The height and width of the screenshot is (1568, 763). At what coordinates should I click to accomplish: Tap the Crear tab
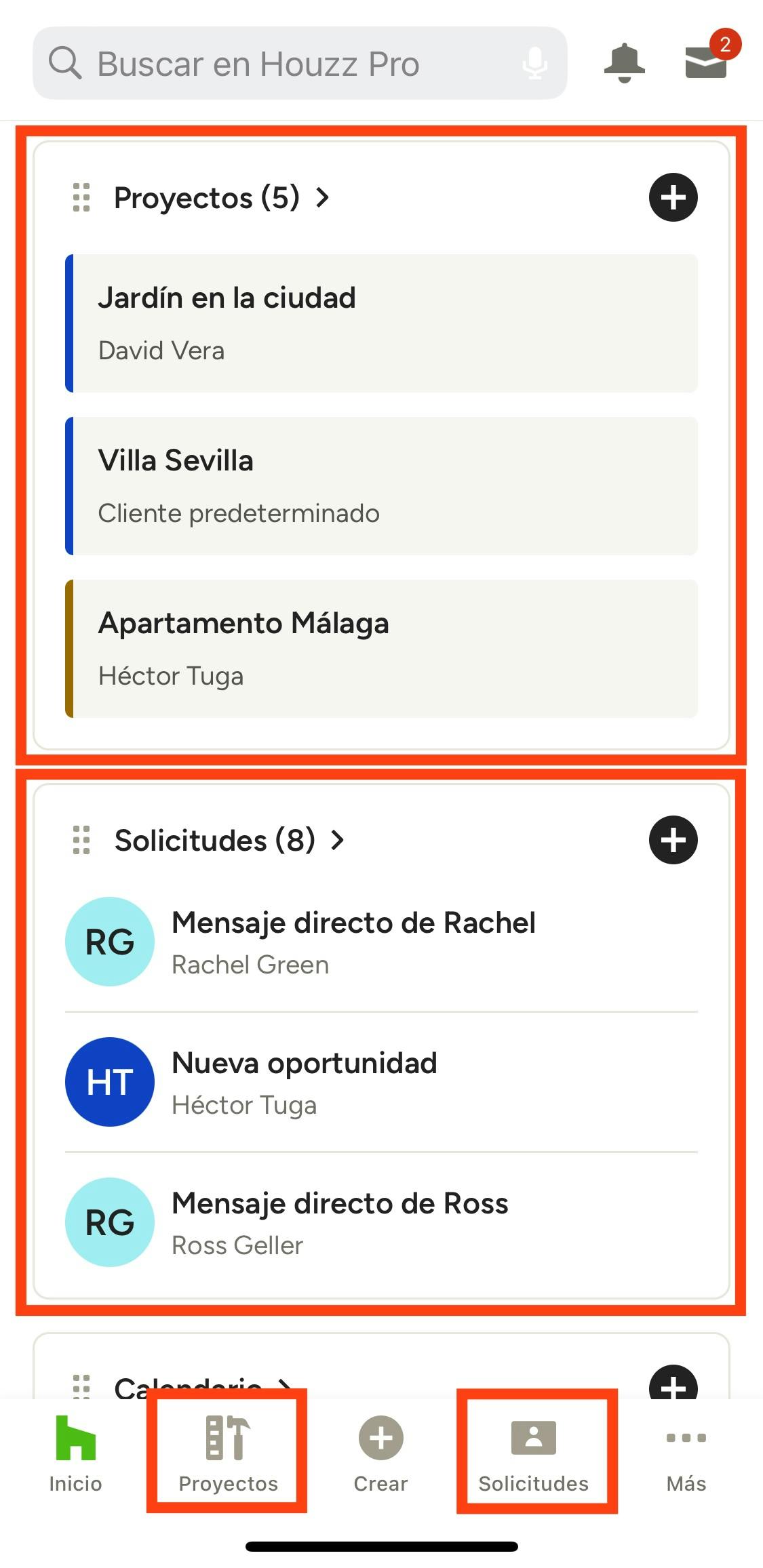tap(380, 1453)
